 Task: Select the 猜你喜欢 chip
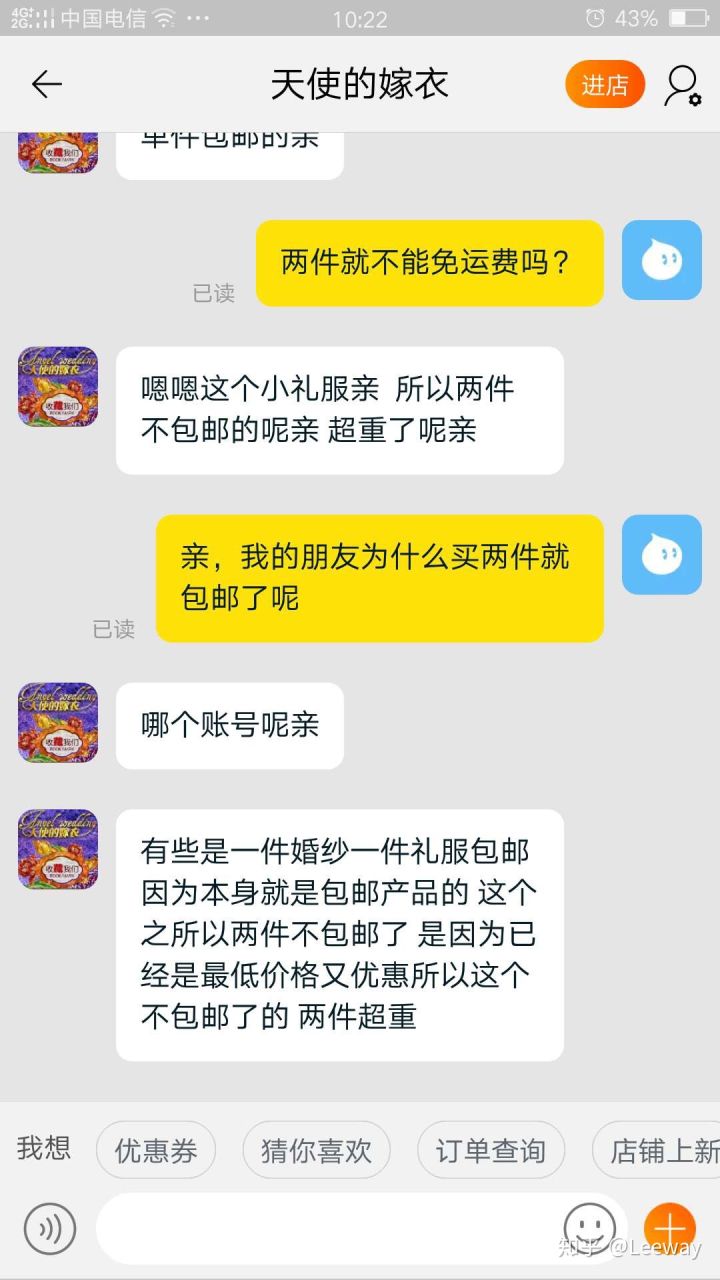coord(316,1150)
